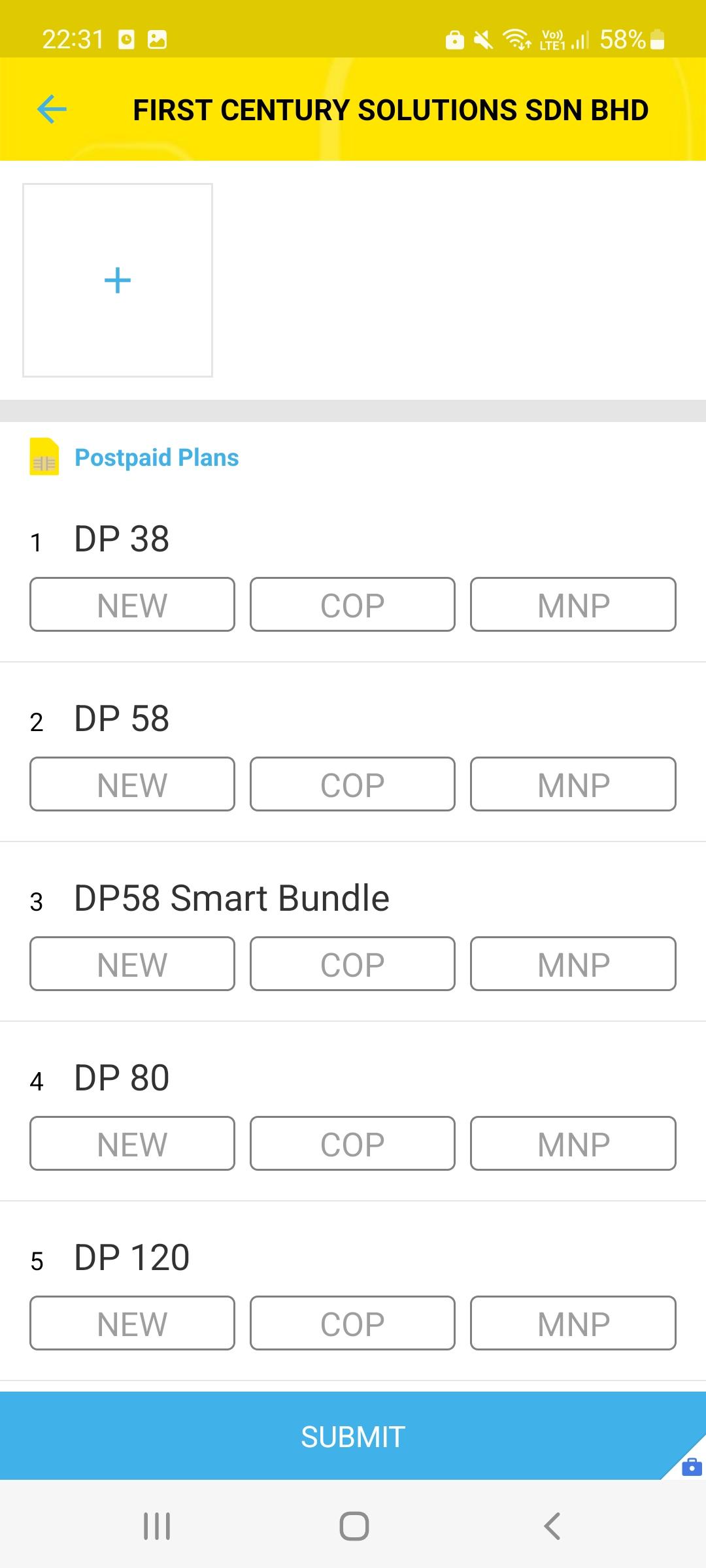Image resolution: width=706 pixels, height=1568 pixels.
Task: Add a photo with the plus tile
Action: [118, 280]
